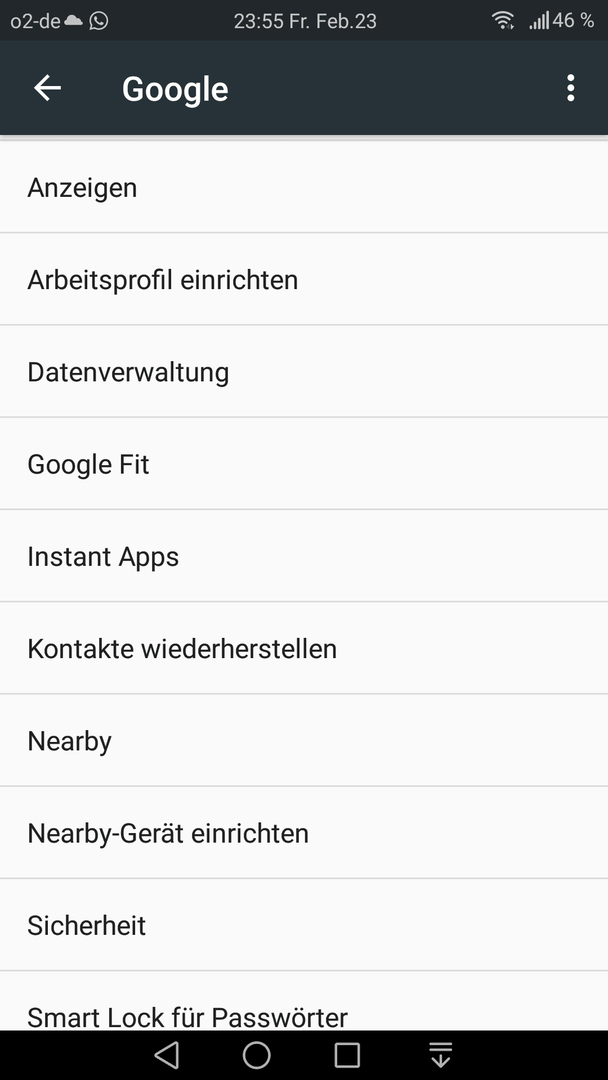Select Nearby-Gerät einrichten
Viewport: 608px width, 1080px height.
pos(304,833)
